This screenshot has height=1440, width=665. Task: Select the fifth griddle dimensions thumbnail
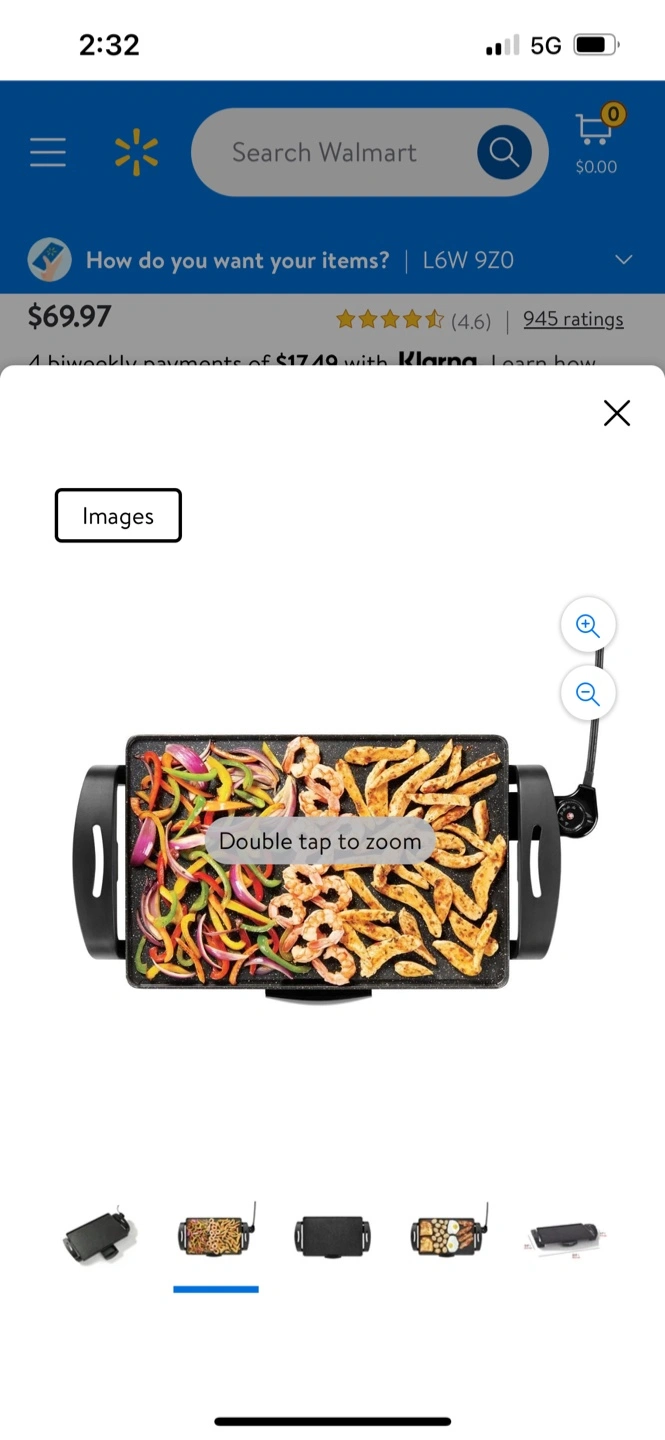click(567, 1237)
